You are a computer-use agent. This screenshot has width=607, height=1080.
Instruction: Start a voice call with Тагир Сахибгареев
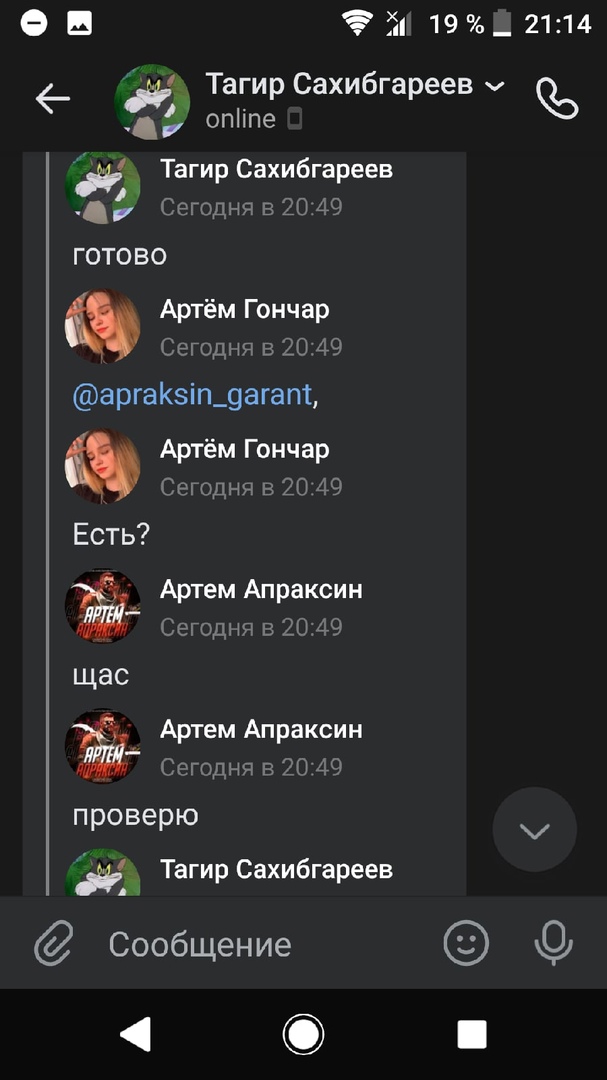[557, 98]
